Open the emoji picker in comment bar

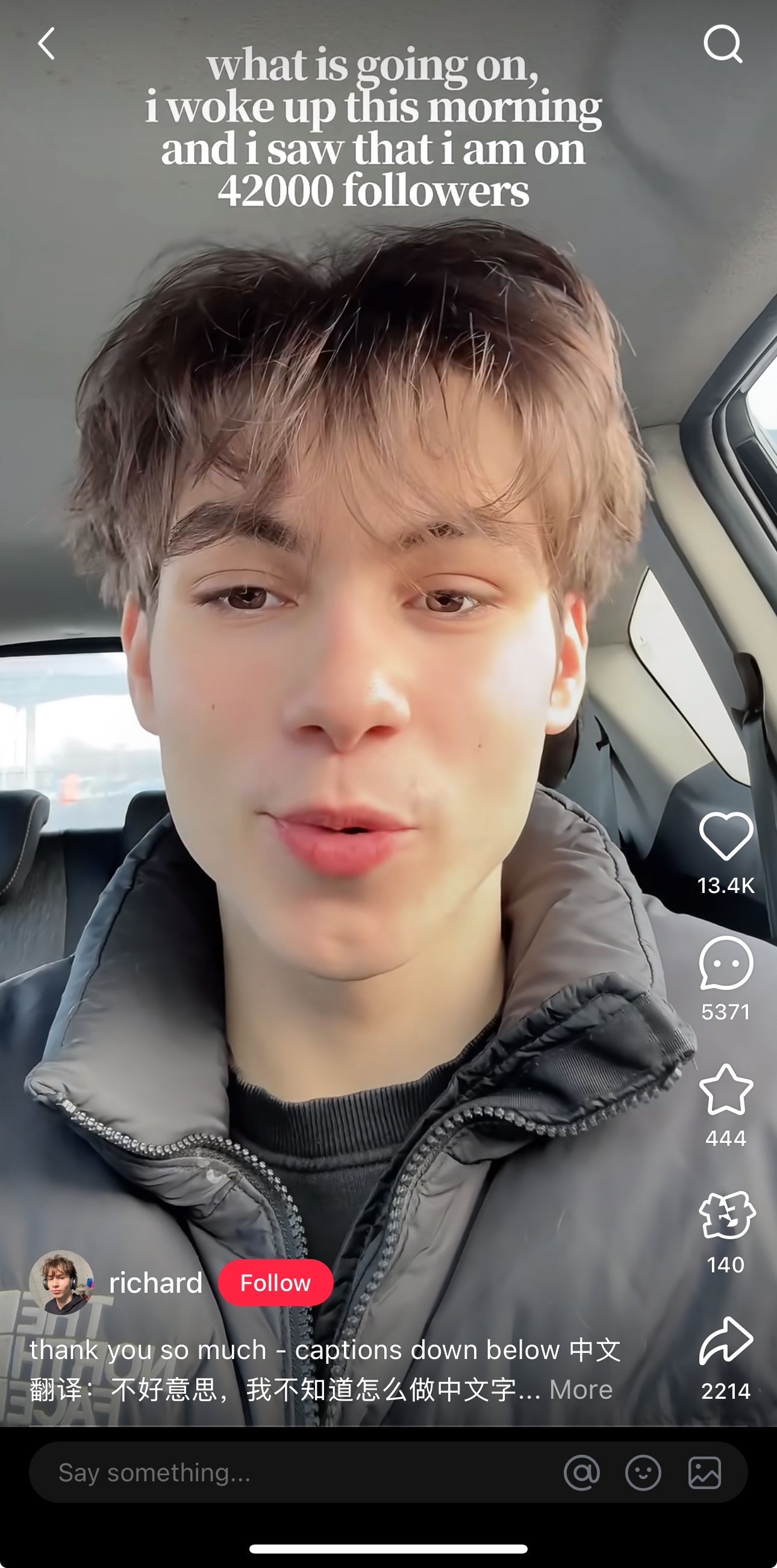point(643,1472)
